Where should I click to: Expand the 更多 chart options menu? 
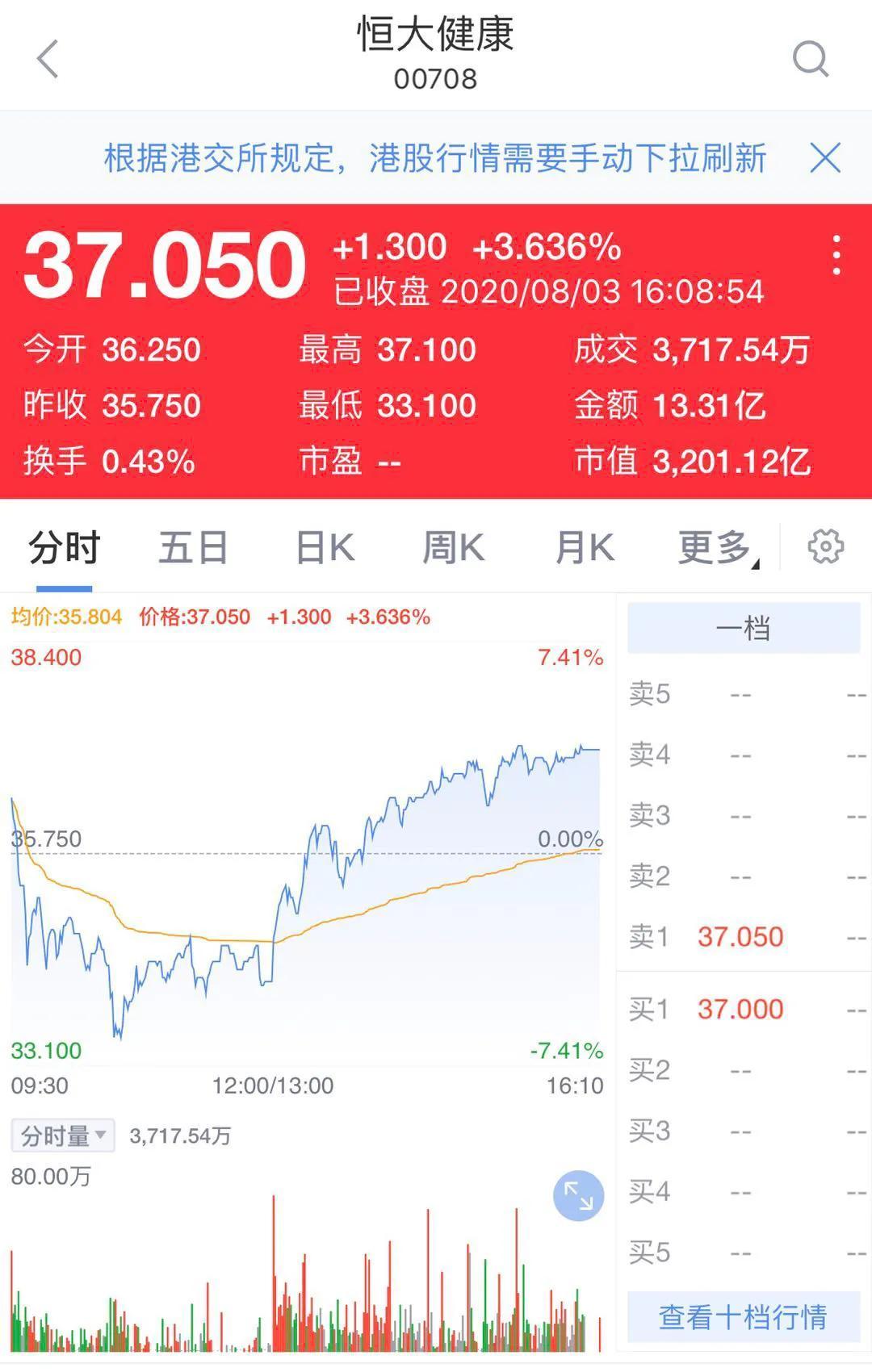[x=715, y=546]
